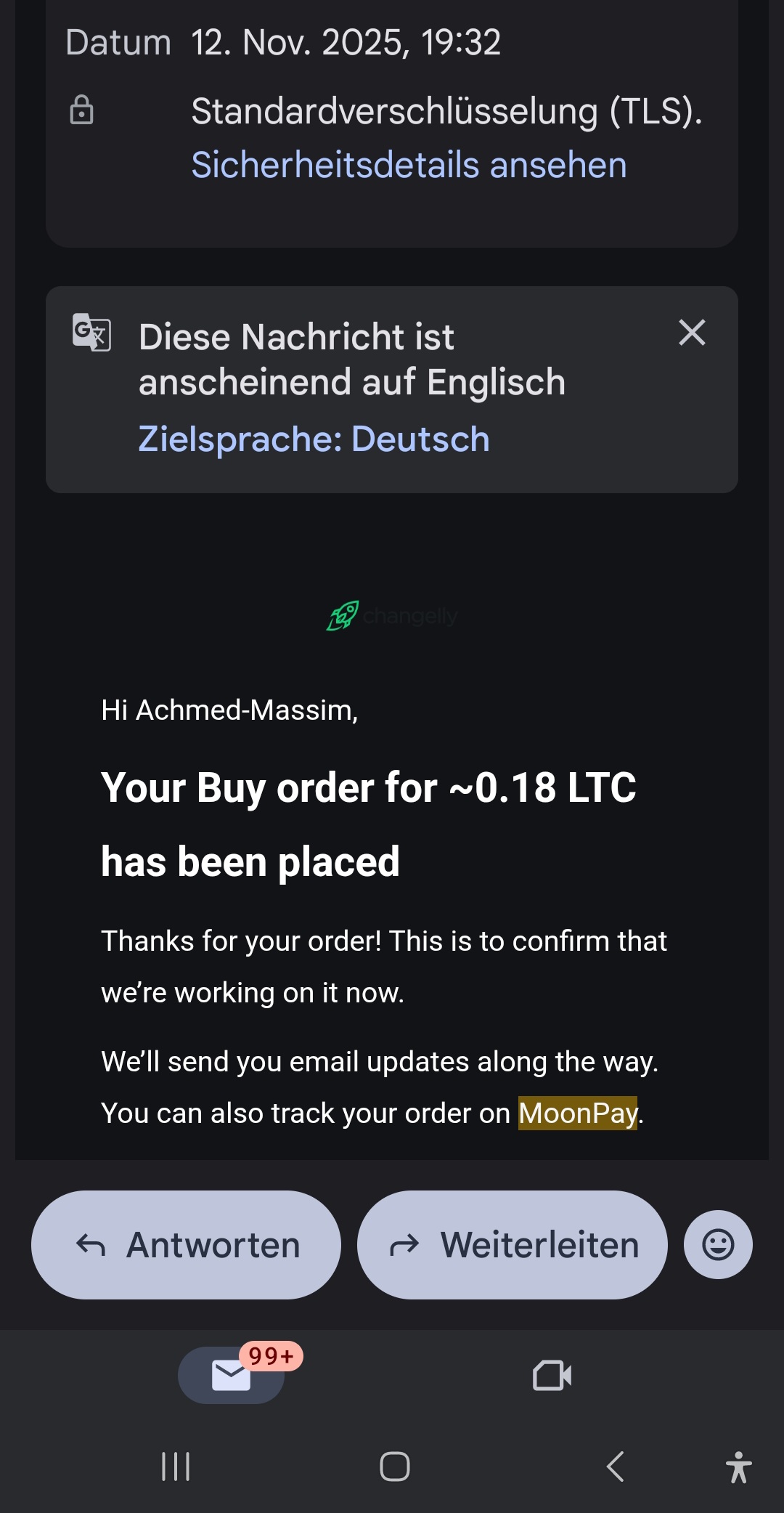Image resolution: width=784 pixels, height=1513 pixels.
Task: Switch to the Mail tab
Action: coord(232,1375)
